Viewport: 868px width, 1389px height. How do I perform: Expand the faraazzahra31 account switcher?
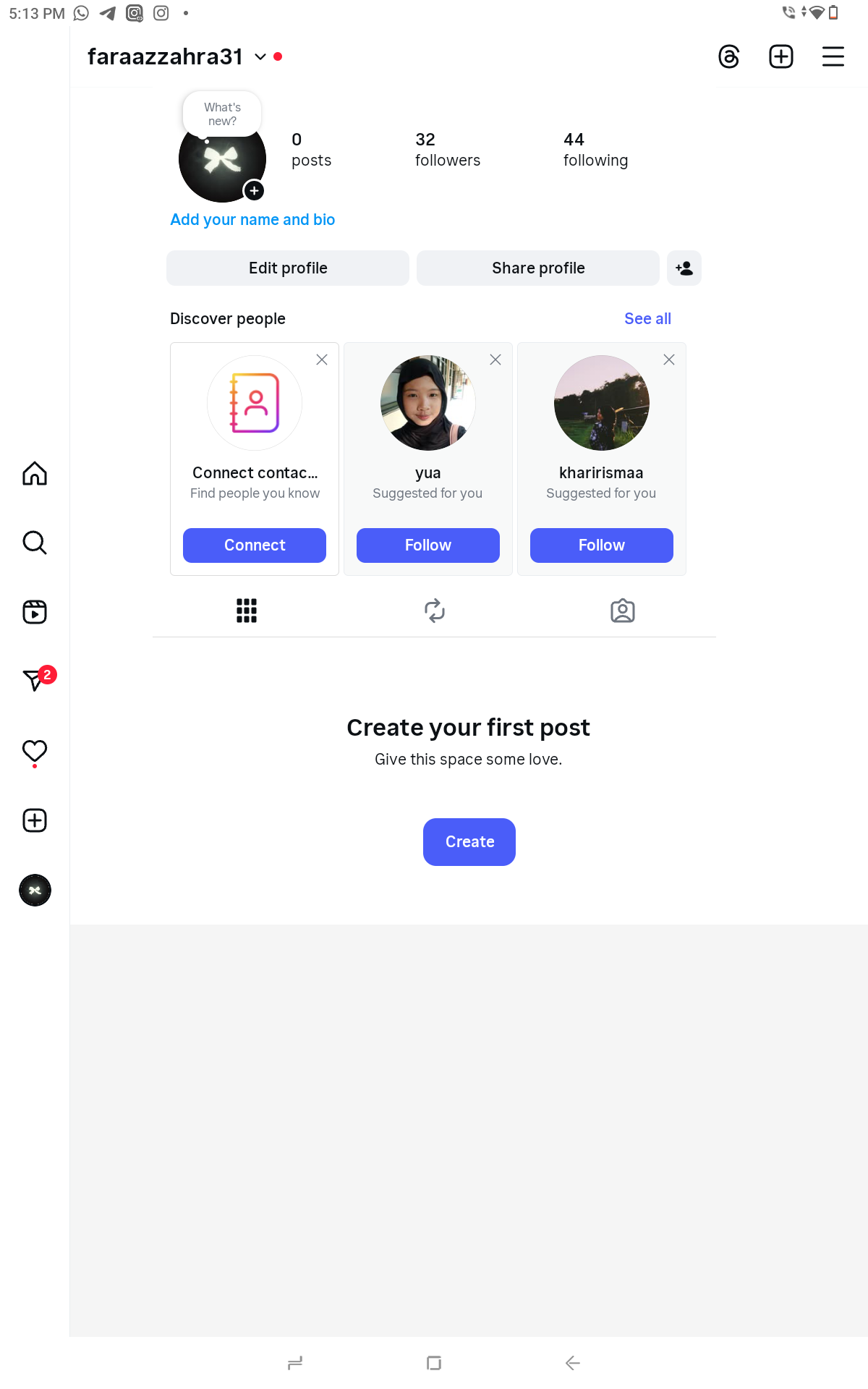coord(260,56)
